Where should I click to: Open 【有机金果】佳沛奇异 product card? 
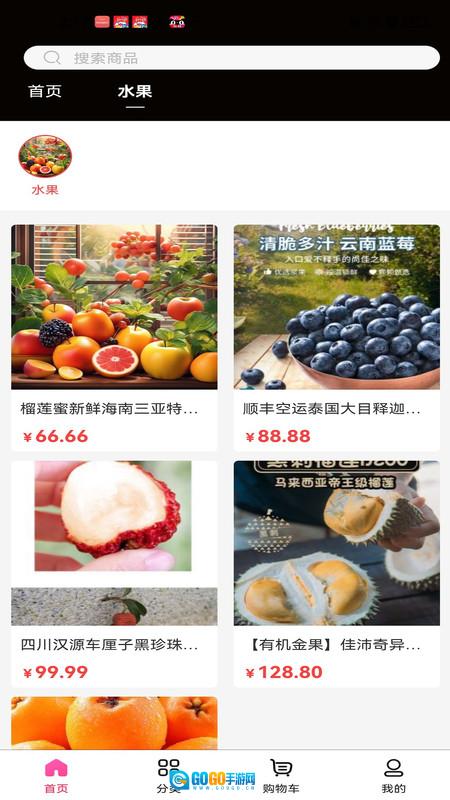click(337, 574)
